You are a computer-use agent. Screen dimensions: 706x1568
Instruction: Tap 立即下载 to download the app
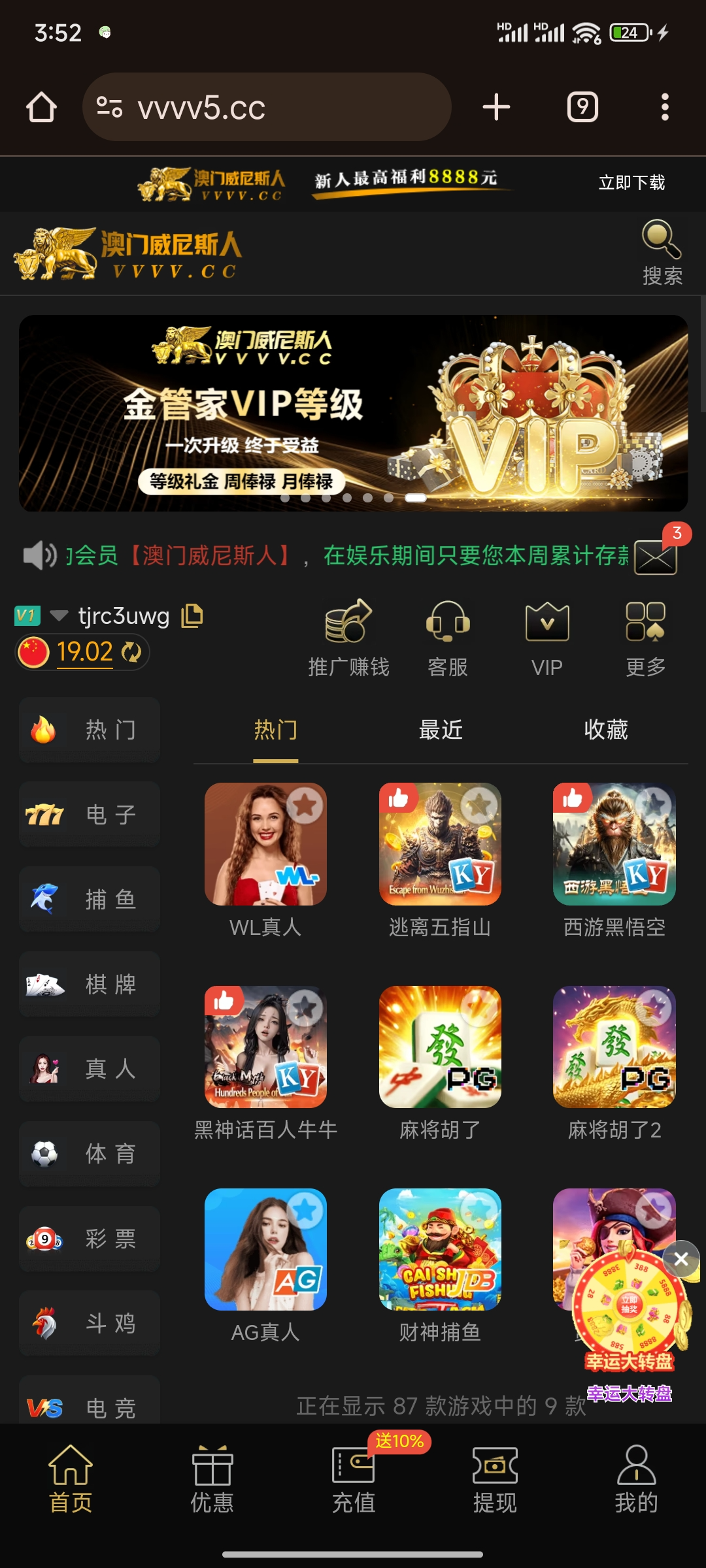tap(631, 183)
